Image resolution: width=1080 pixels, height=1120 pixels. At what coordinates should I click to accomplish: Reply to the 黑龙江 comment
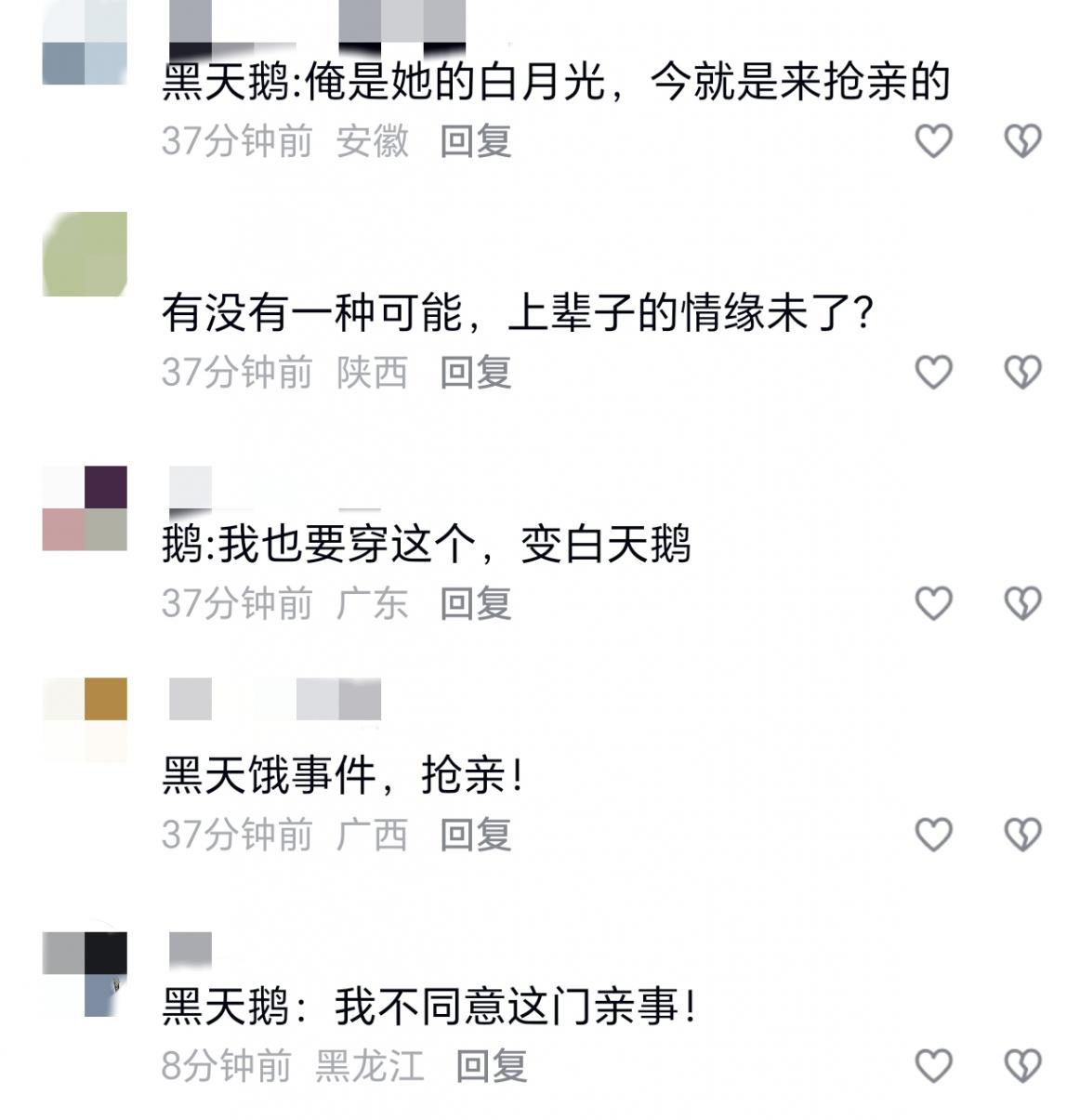(x=491, y=1065)
